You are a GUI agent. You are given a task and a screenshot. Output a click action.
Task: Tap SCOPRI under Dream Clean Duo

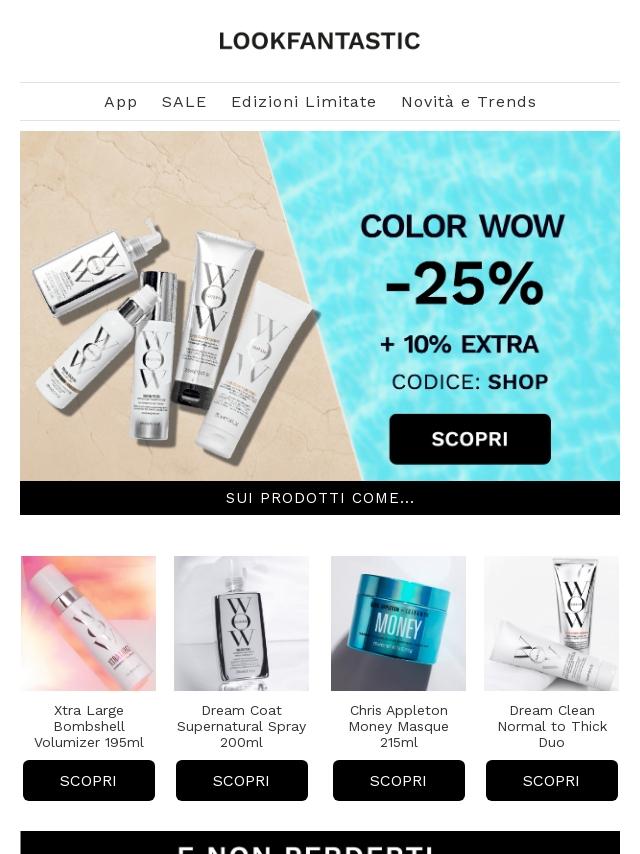coord(551,780)
